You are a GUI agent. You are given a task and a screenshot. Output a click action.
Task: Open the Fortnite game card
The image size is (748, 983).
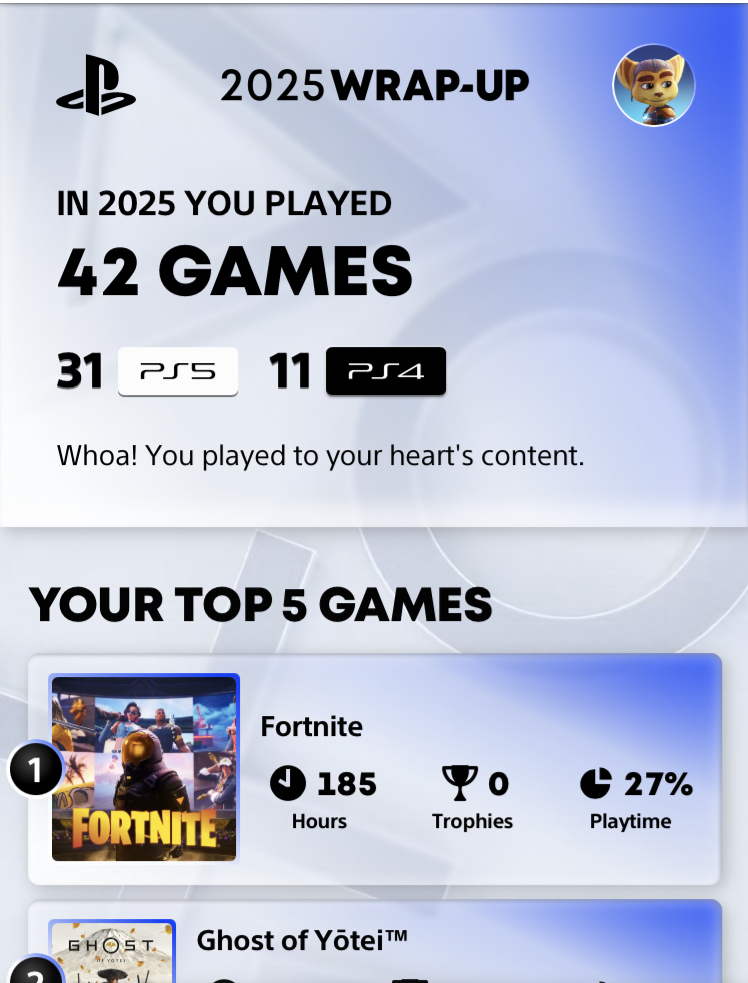pos(374,768)
